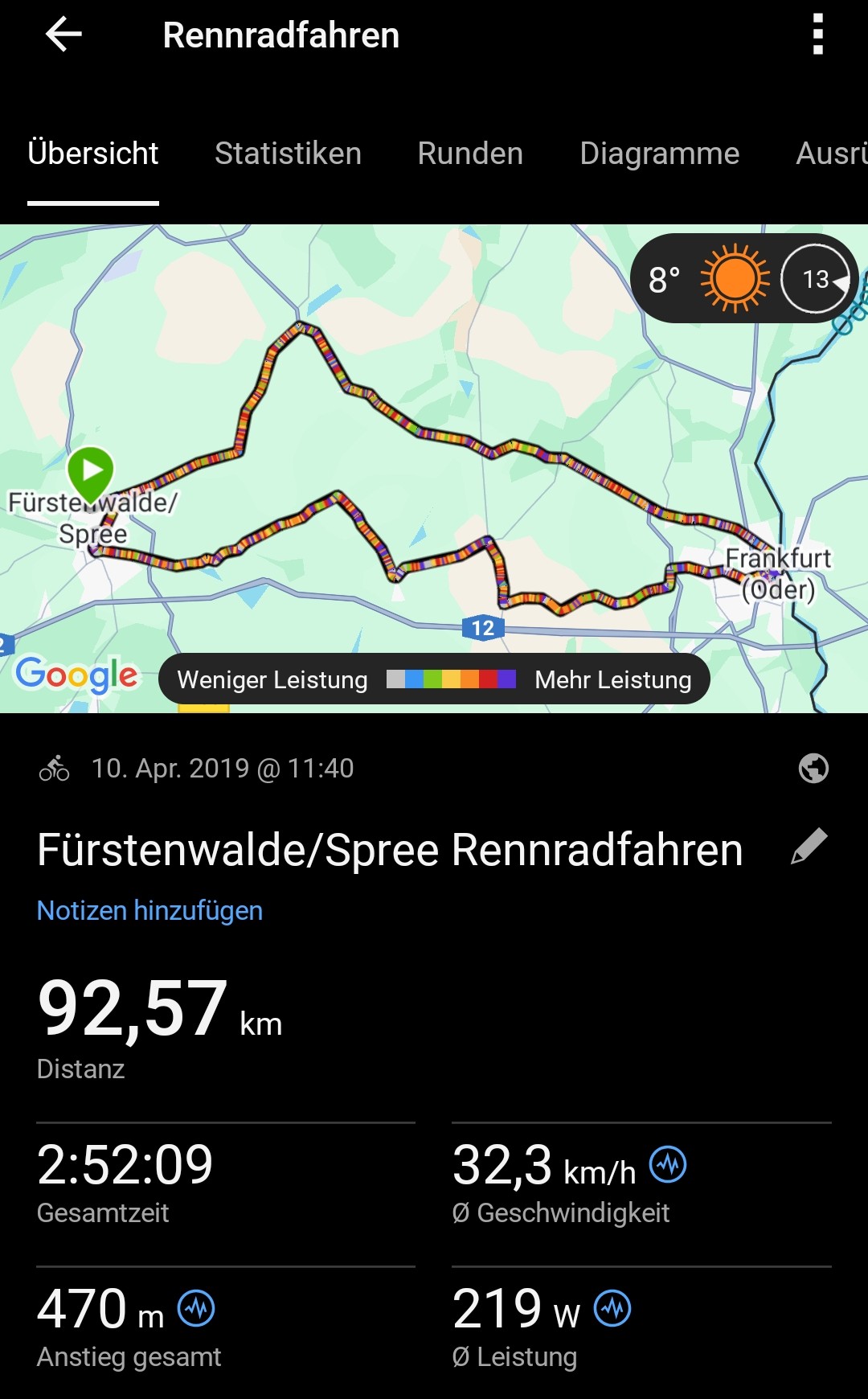868x1399 pixels.
Task: Switch to the Statistiken tab
Action: [x=288, y=154]
